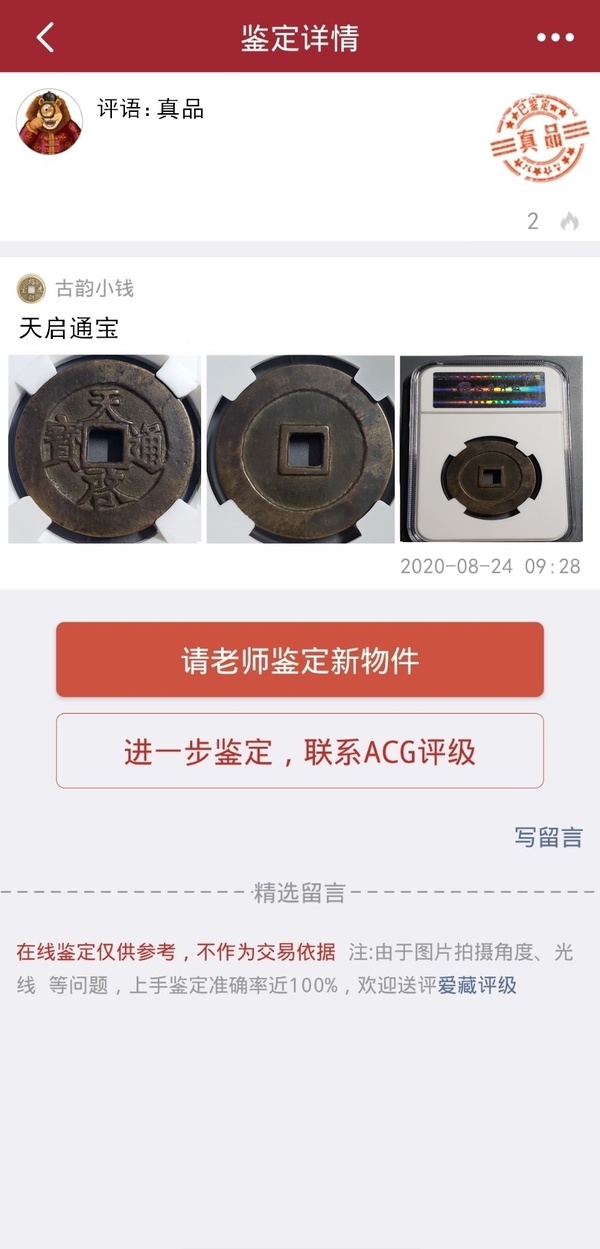Open the appraiser's bear avatar
The height and width of the screenshot is (1249, 600).
coord(49,121)
